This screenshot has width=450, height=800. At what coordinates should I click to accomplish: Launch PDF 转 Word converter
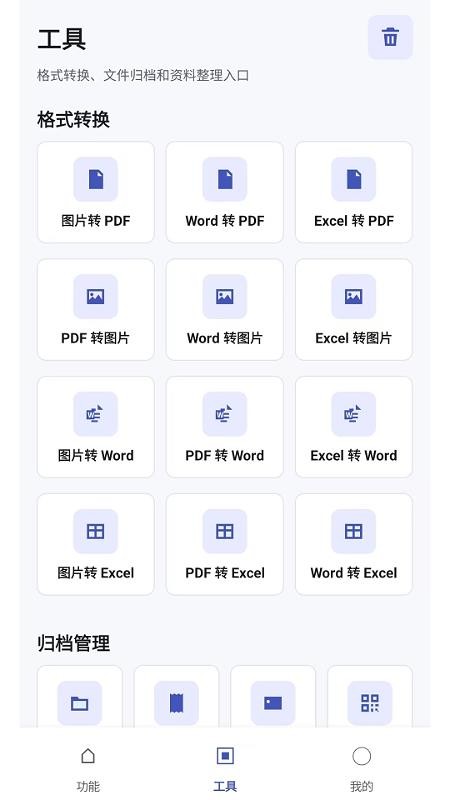point(224,427)
